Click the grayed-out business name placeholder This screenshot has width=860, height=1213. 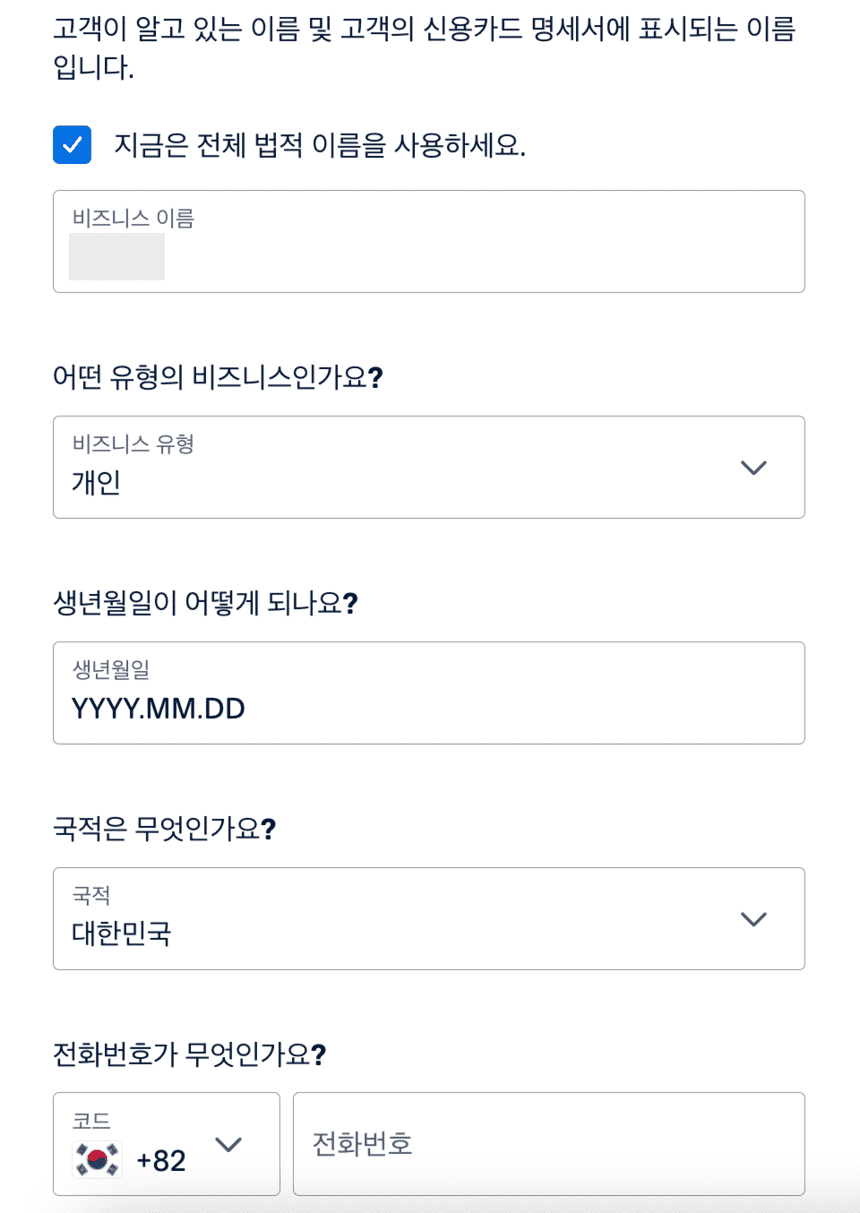click(117, 257)
